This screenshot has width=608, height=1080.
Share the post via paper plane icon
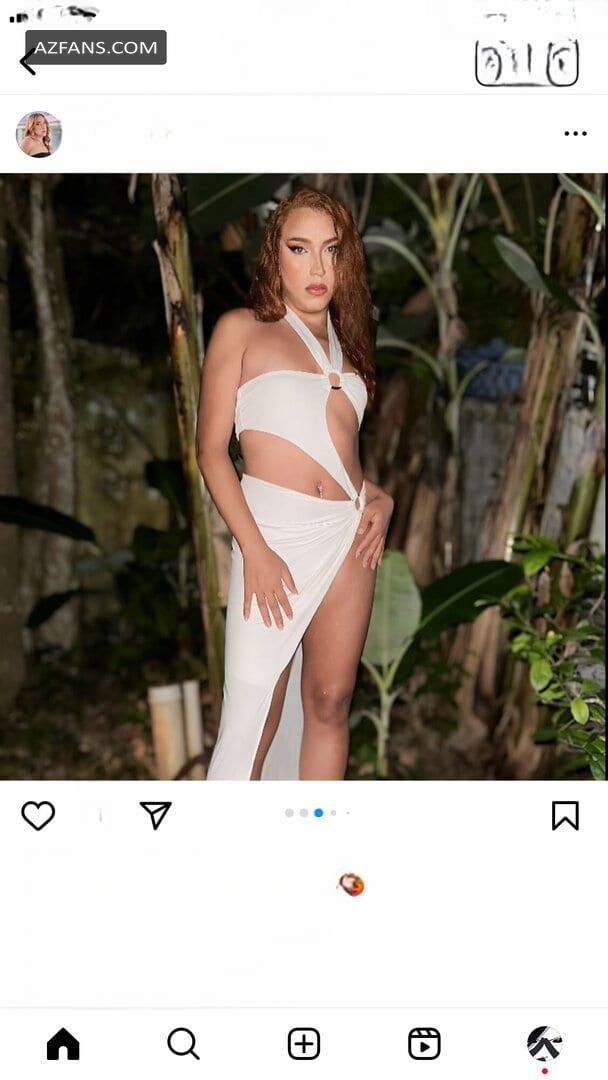[156, 815]
